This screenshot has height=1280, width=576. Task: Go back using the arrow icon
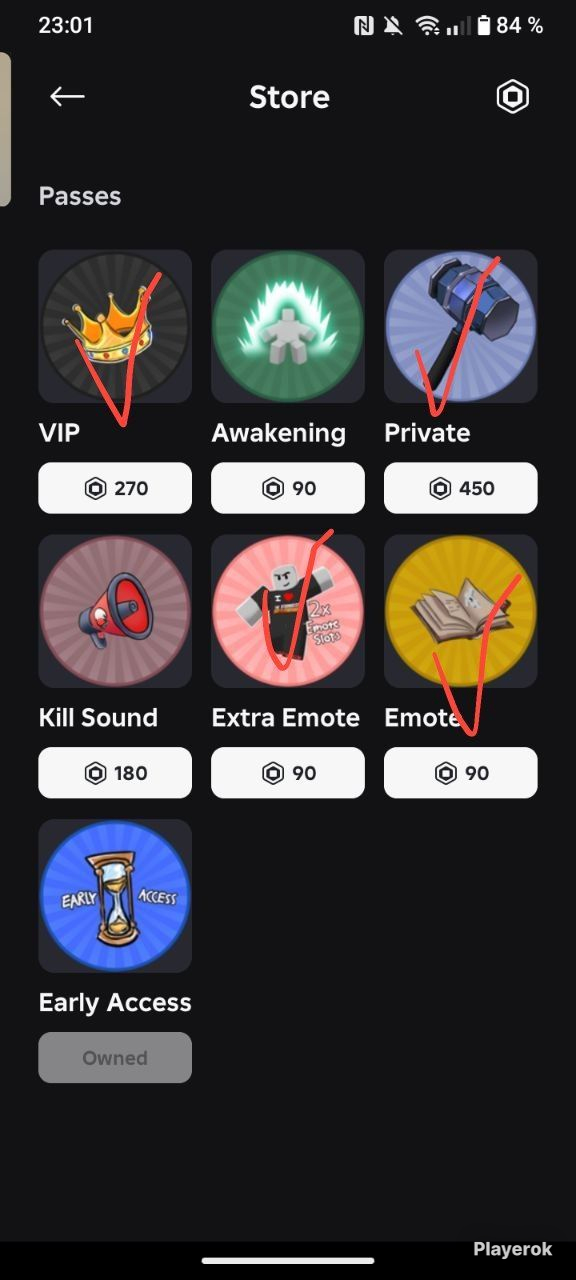click(x=67, y=96)
